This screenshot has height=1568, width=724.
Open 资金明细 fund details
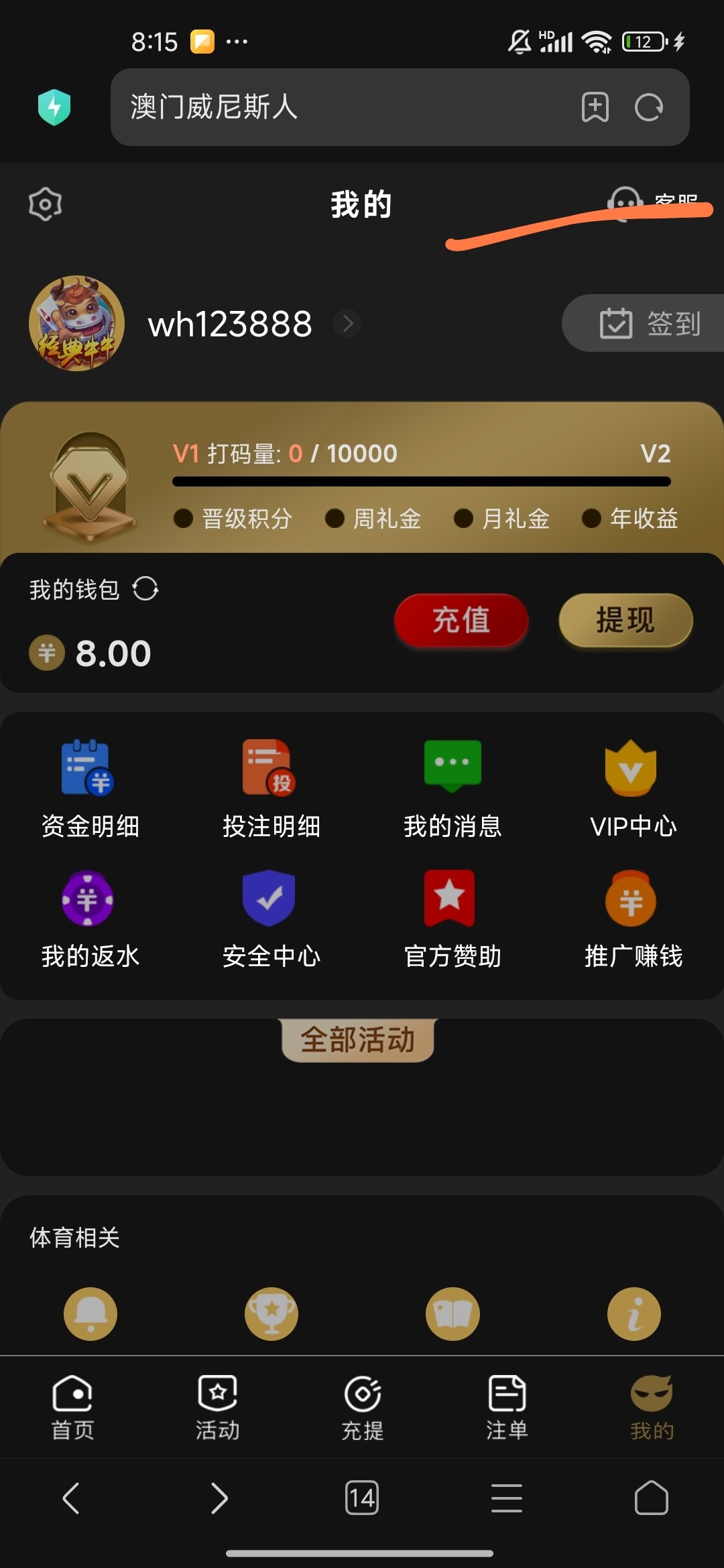click(x=90, y=789)
